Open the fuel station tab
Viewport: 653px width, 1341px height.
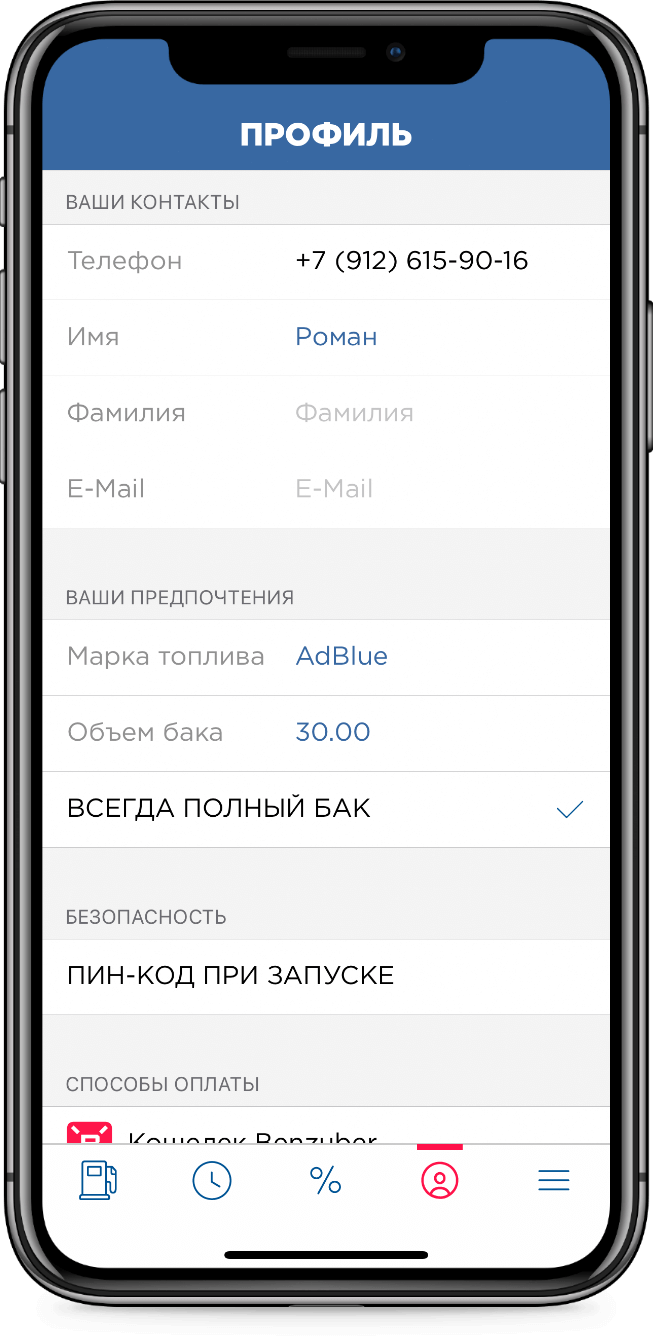[x=98, y=1181]
